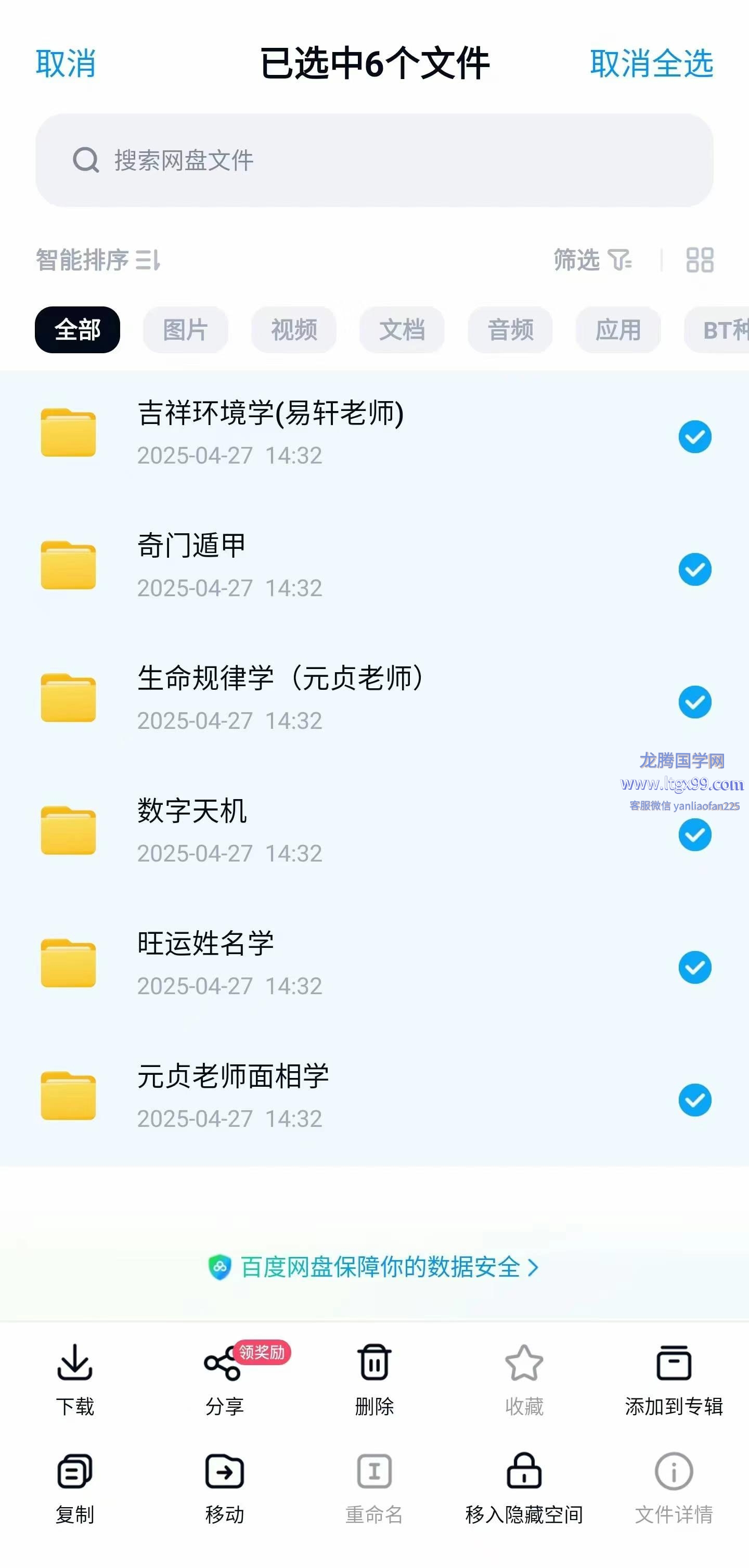Delete the selected files with 删除
The width and height of the screenshot is (749, 1568).
374,1379
